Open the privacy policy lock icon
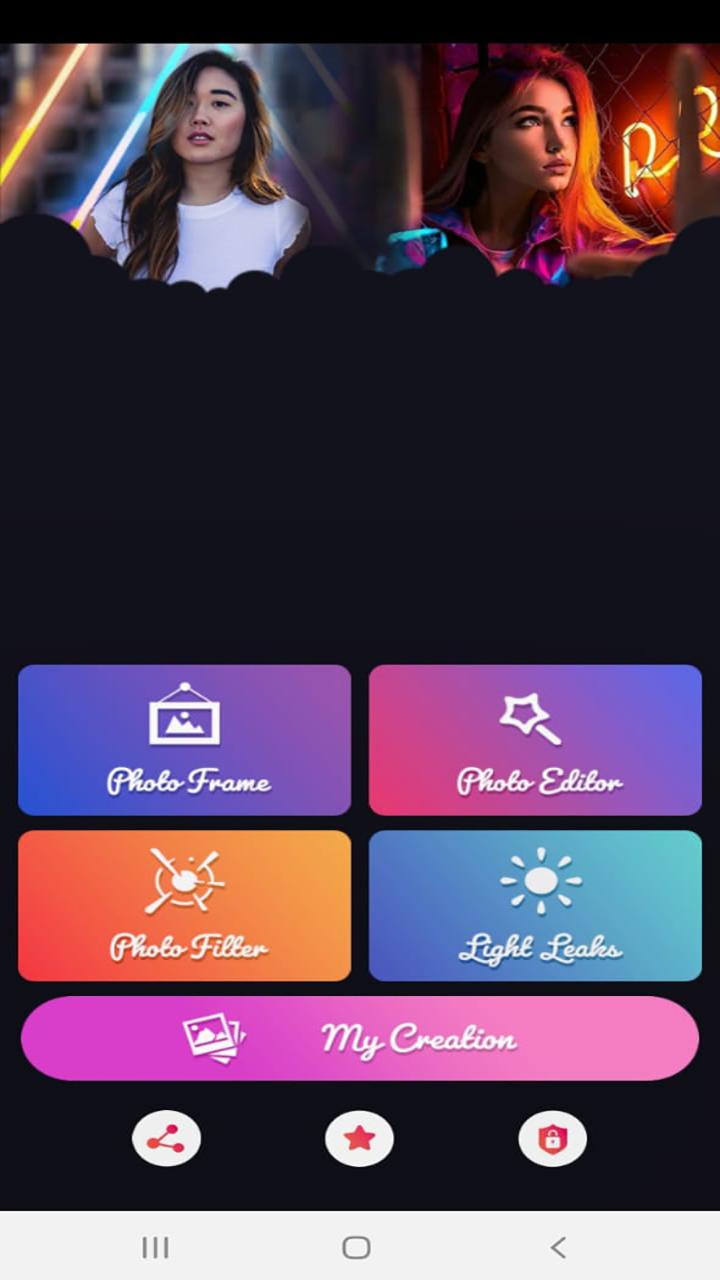Screen dimensions: 720x1280 tap(552, 1138)
